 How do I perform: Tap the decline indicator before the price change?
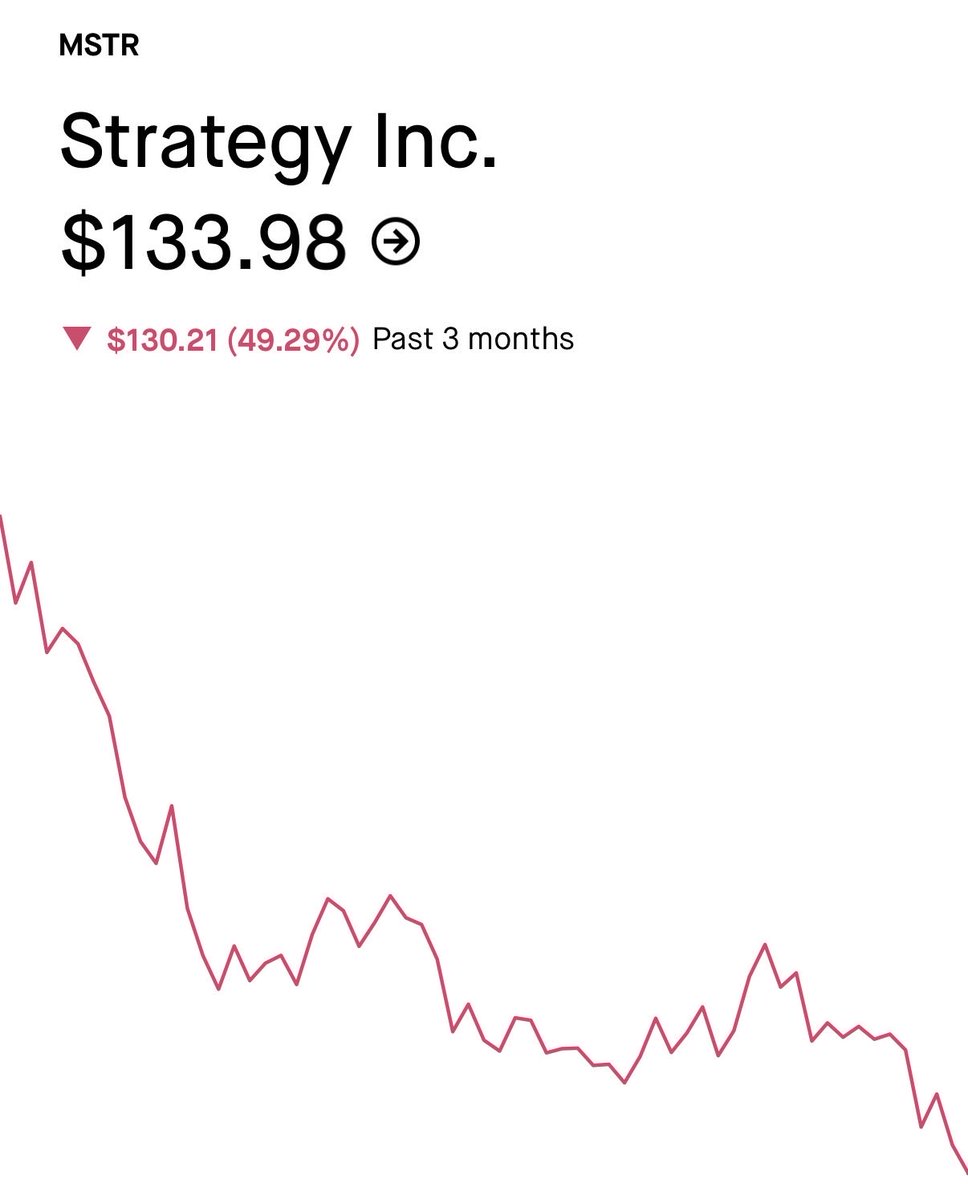(75, 338)
